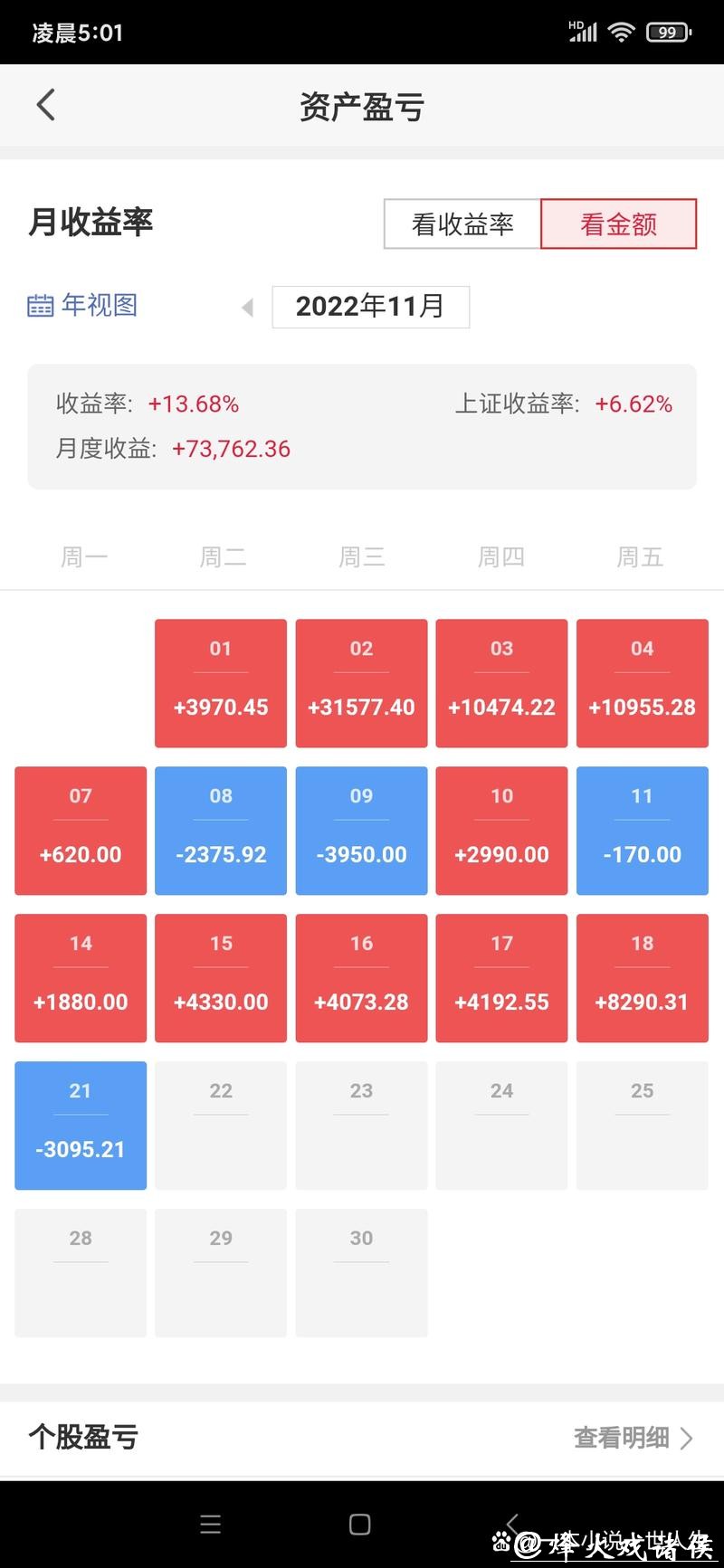Tap the Wi-Fi icon in status bar
The image size is (724, 1568).
pos(621,31)
